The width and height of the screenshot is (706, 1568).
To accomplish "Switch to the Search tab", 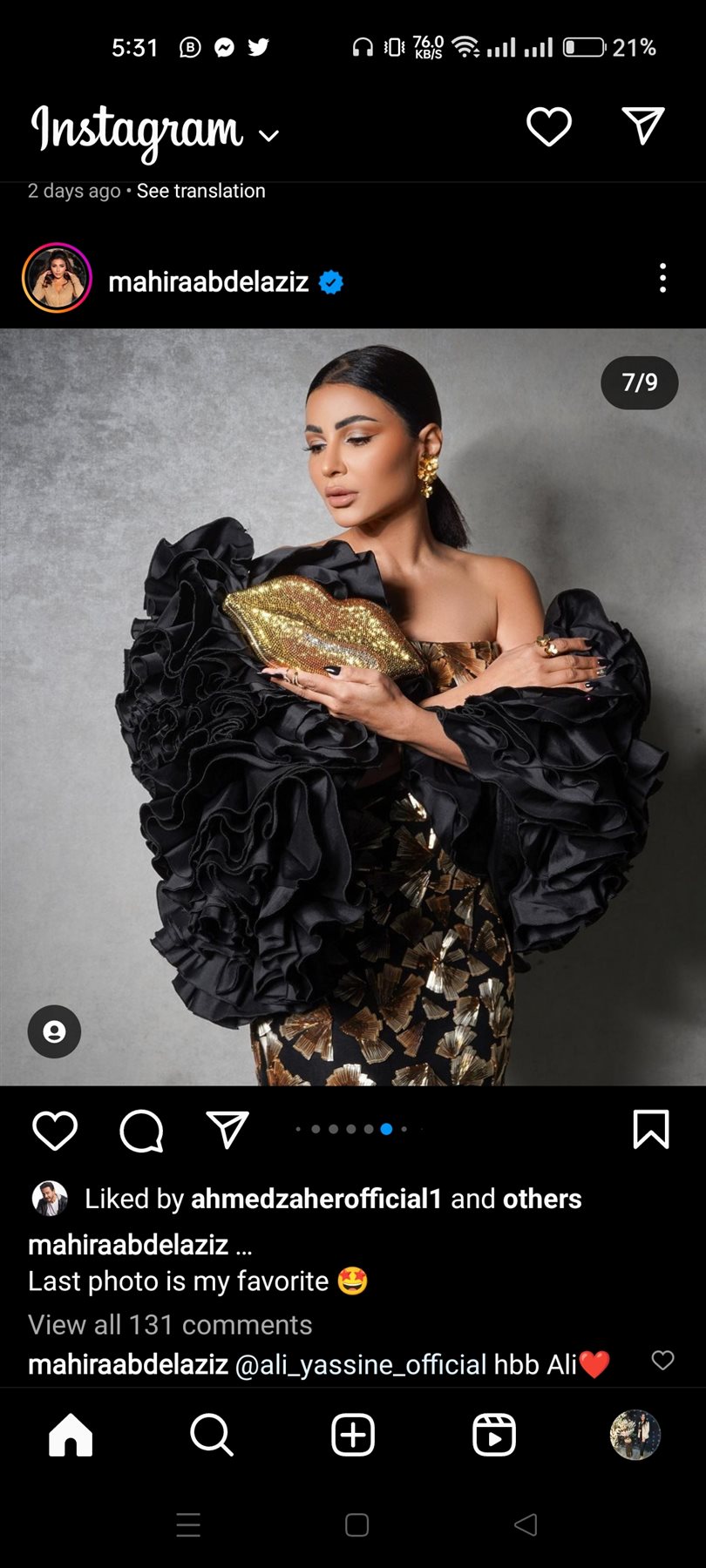I will [212, 1434].
